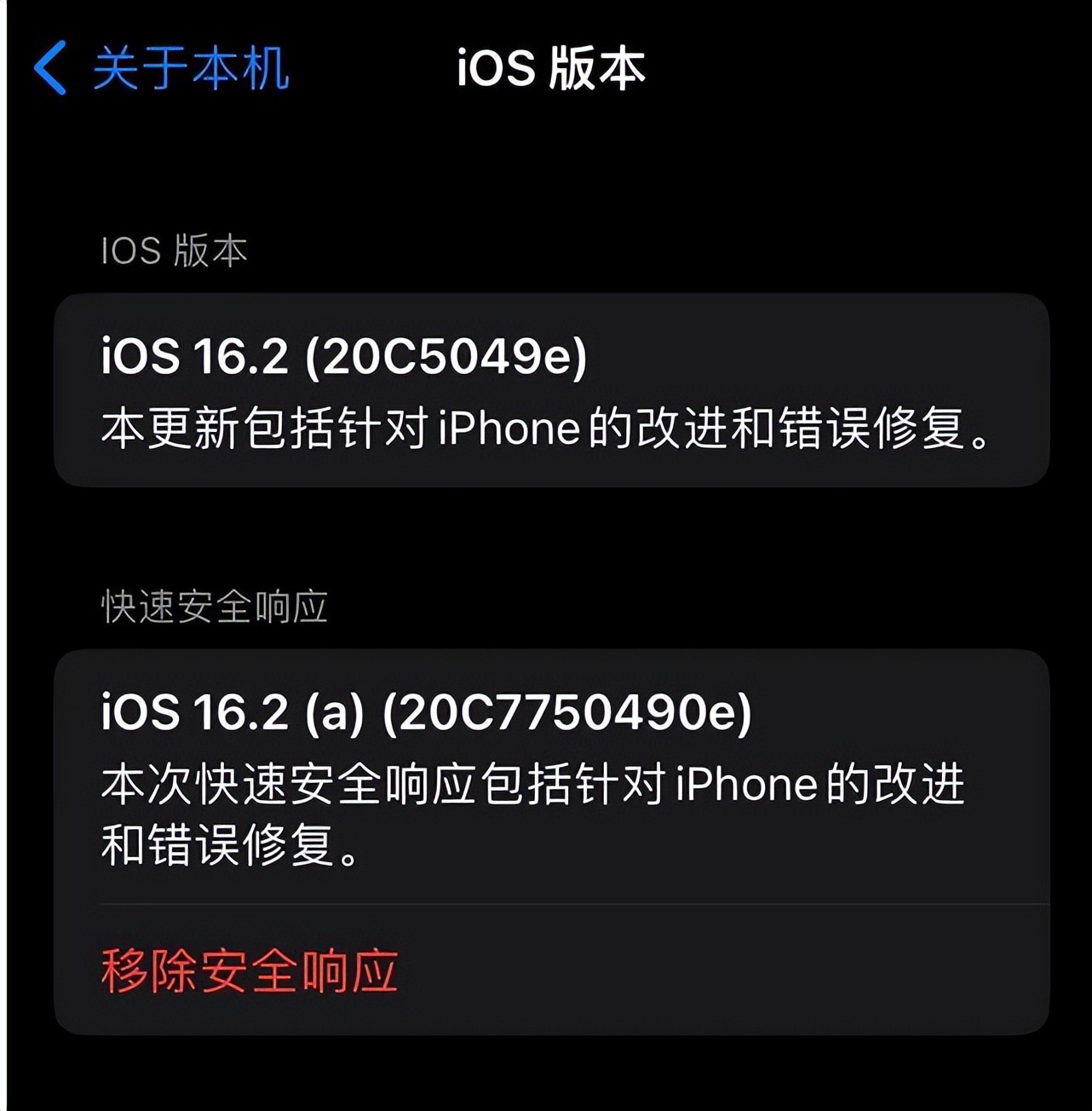Tap the iOS 16.2 version heading

click(x=341, y=354)
